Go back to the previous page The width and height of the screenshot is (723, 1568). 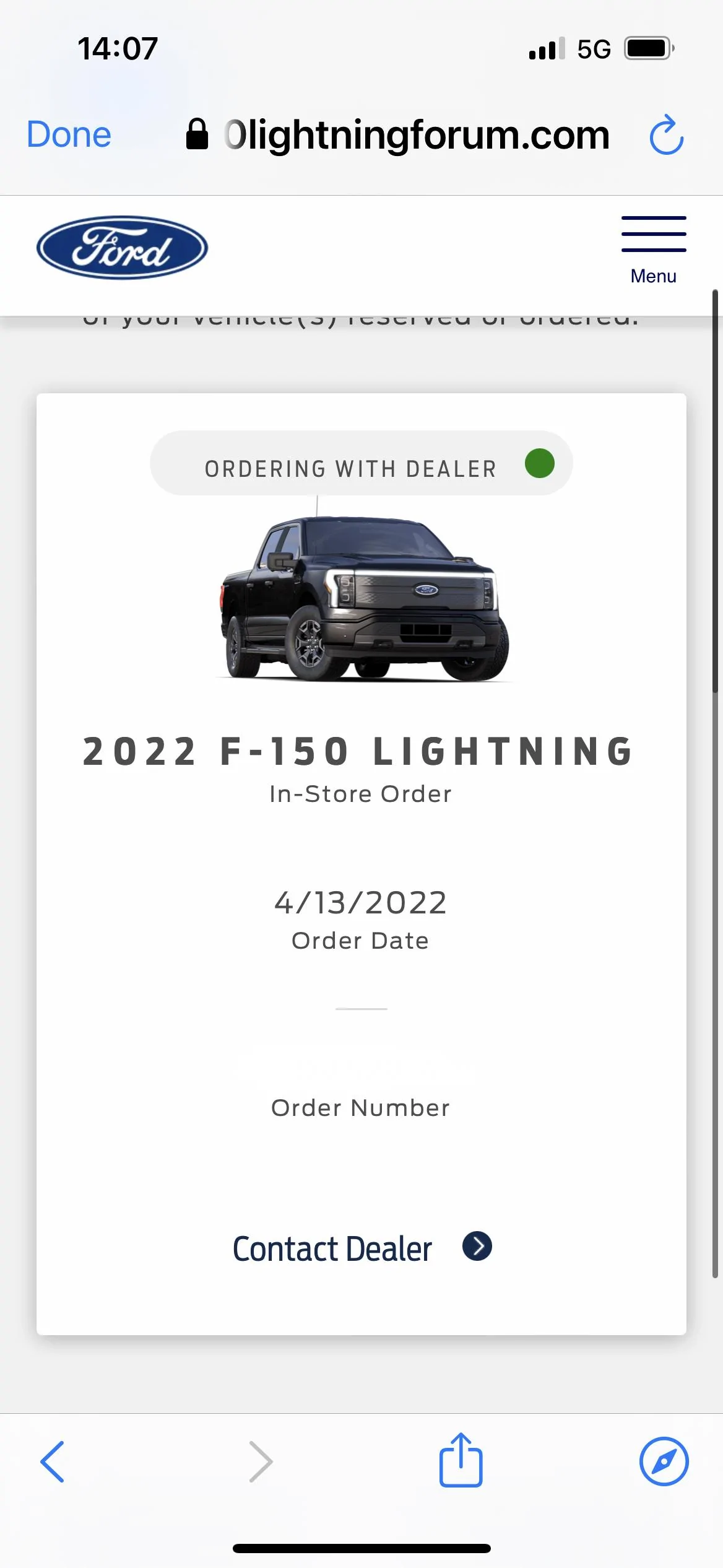pyautogui.click(x=53, y=1461)
